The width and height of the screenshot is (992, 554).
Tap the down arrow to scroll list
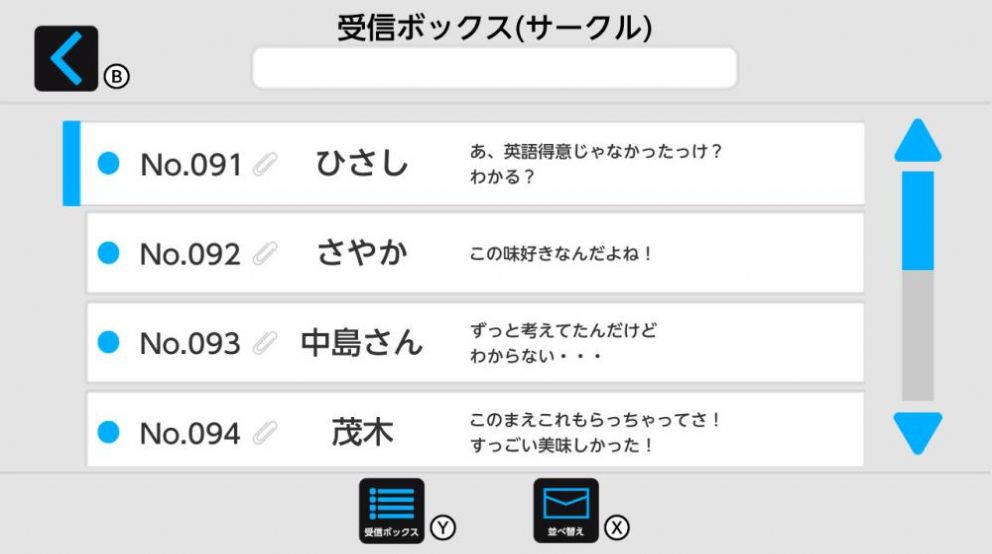tap(917, 432)
